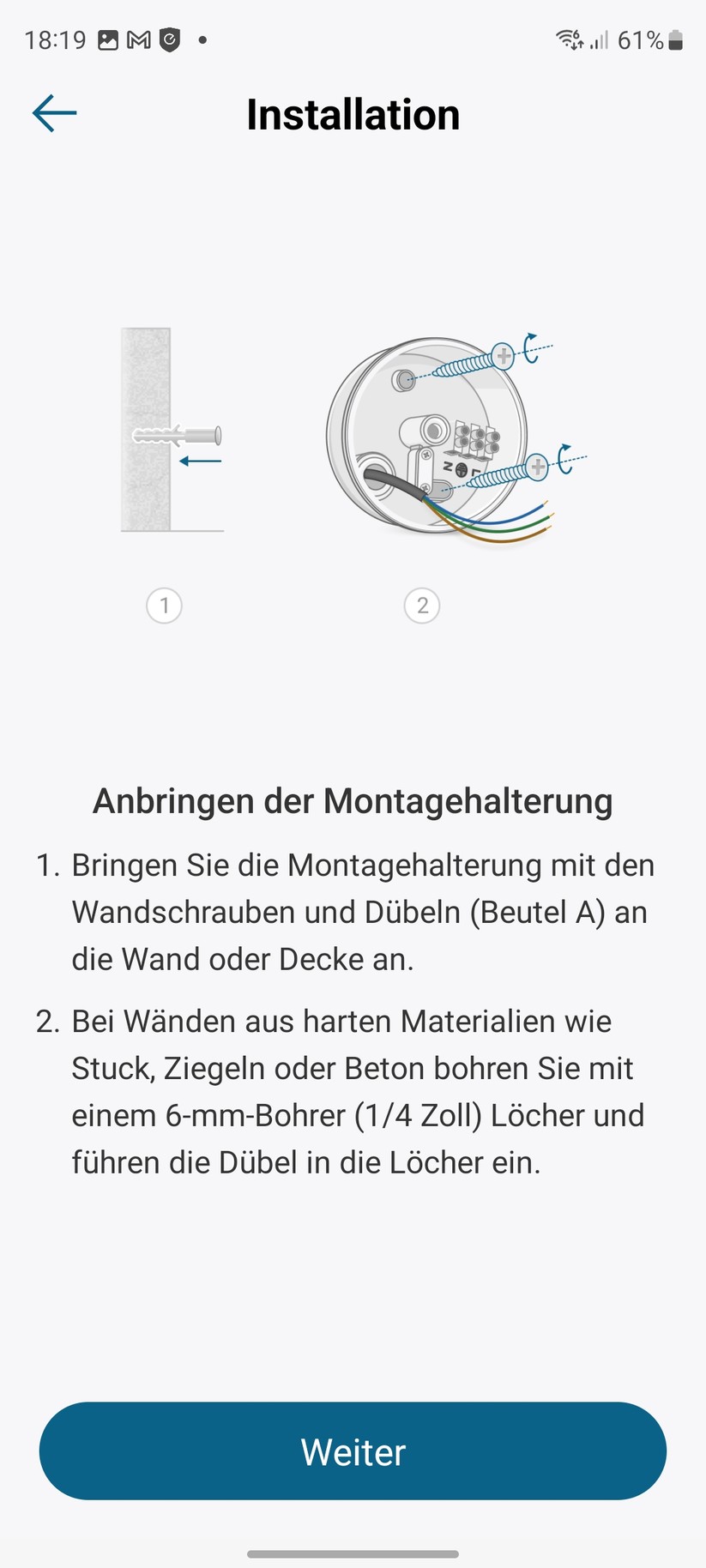Screen dimensions: 706x1568
Task: Tap the status bar area
Action: [353, 39]
